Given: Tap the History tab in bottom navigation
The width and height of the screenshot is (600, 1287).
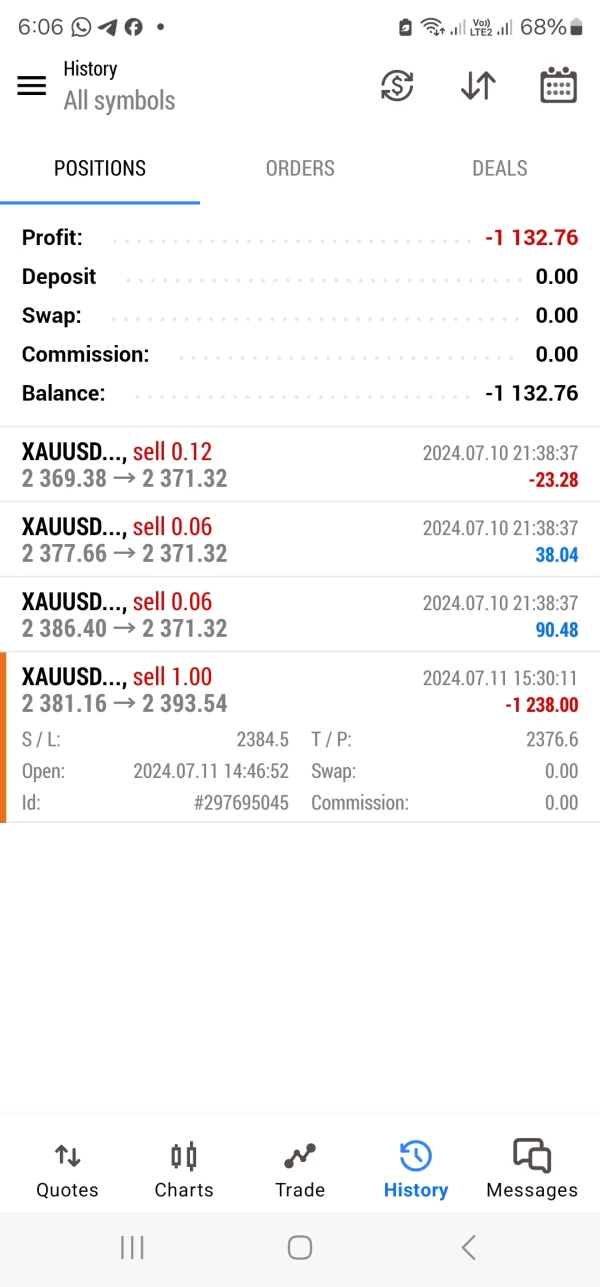Looking at the screenshot, I should pos(416,1170).
